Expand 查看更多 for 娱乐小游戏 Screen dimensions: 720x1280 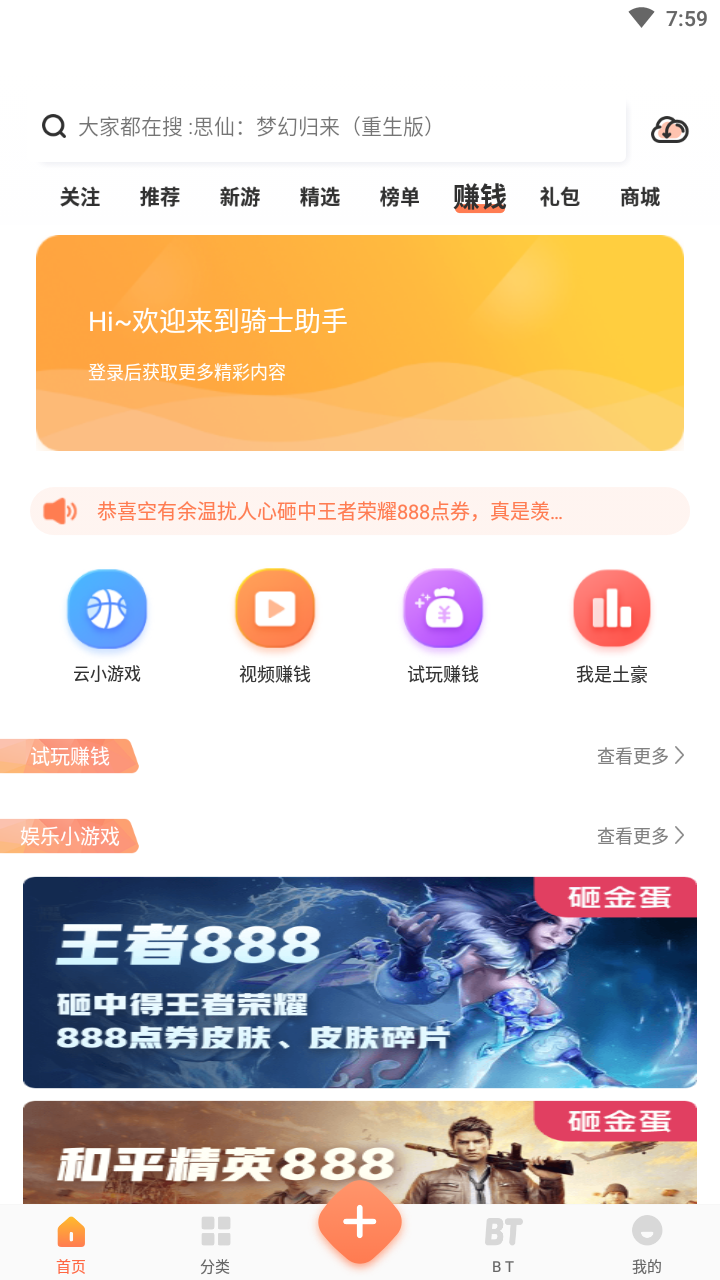641,835
